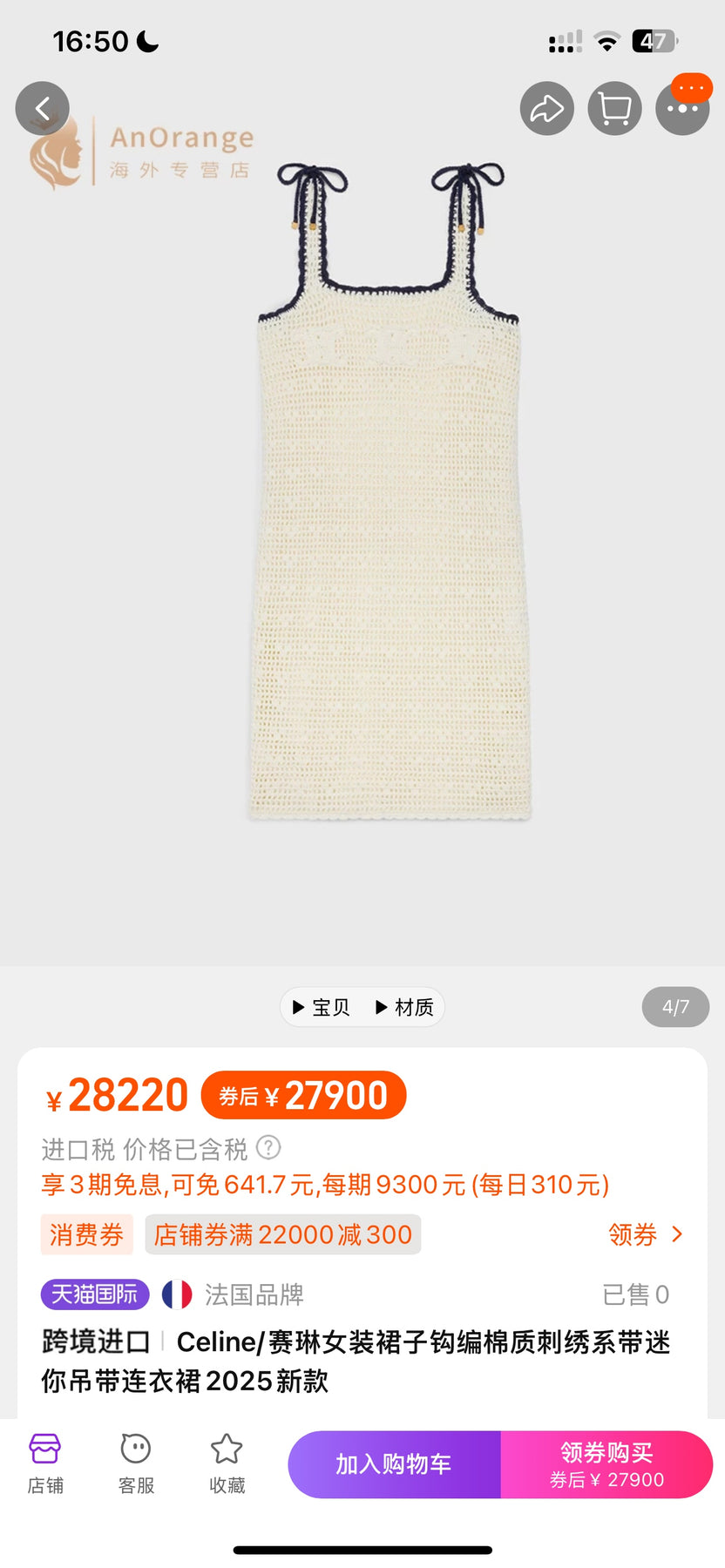Image resolution: width=725 pixels, height=1568 pixels.
Task: Select the 店铺券满22000减300 coupon chip
Action: click(282, 1234)
